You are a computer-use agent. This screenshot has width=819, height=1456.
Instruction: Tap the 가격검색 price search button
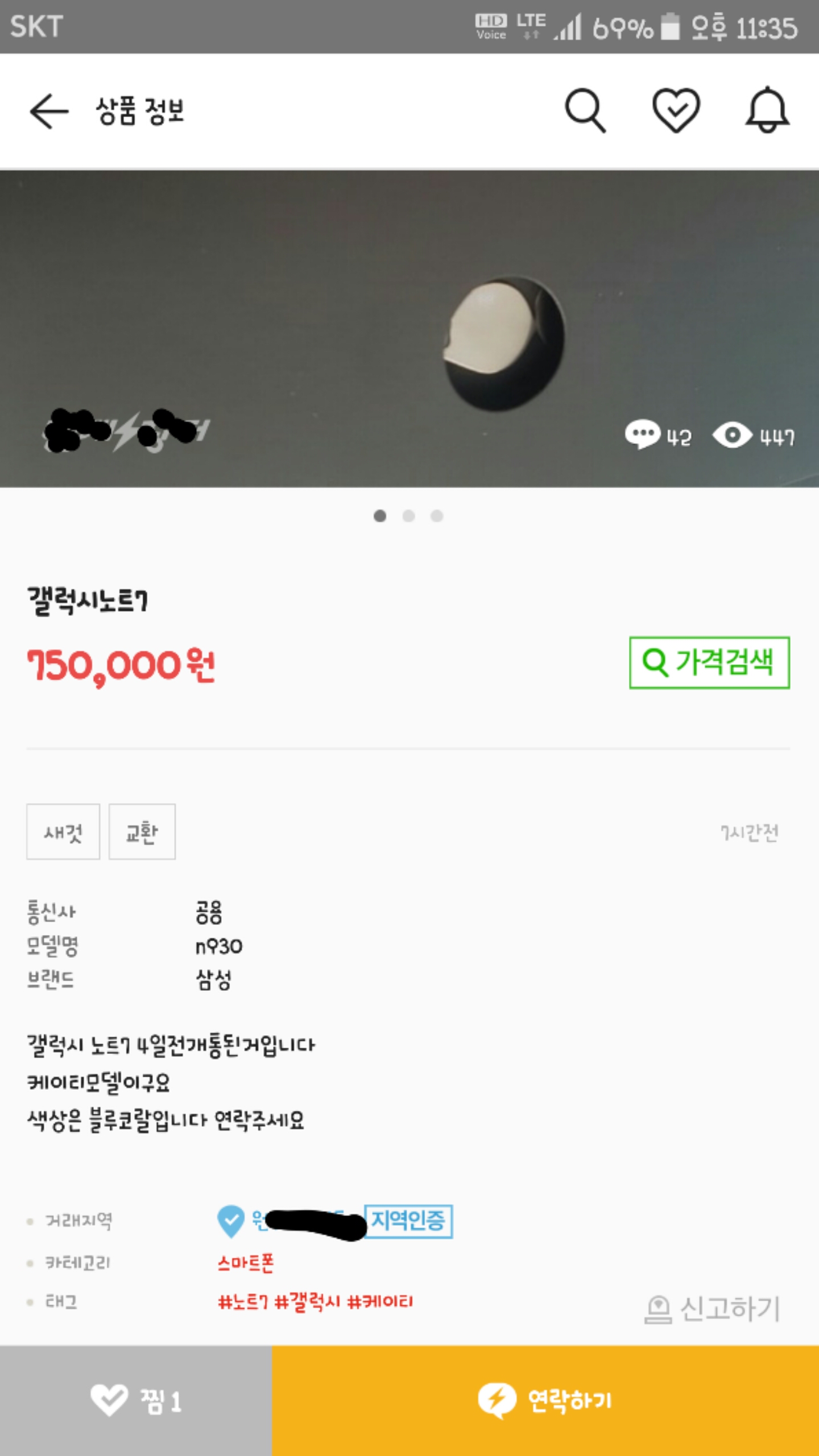click(x=709, y=663)
